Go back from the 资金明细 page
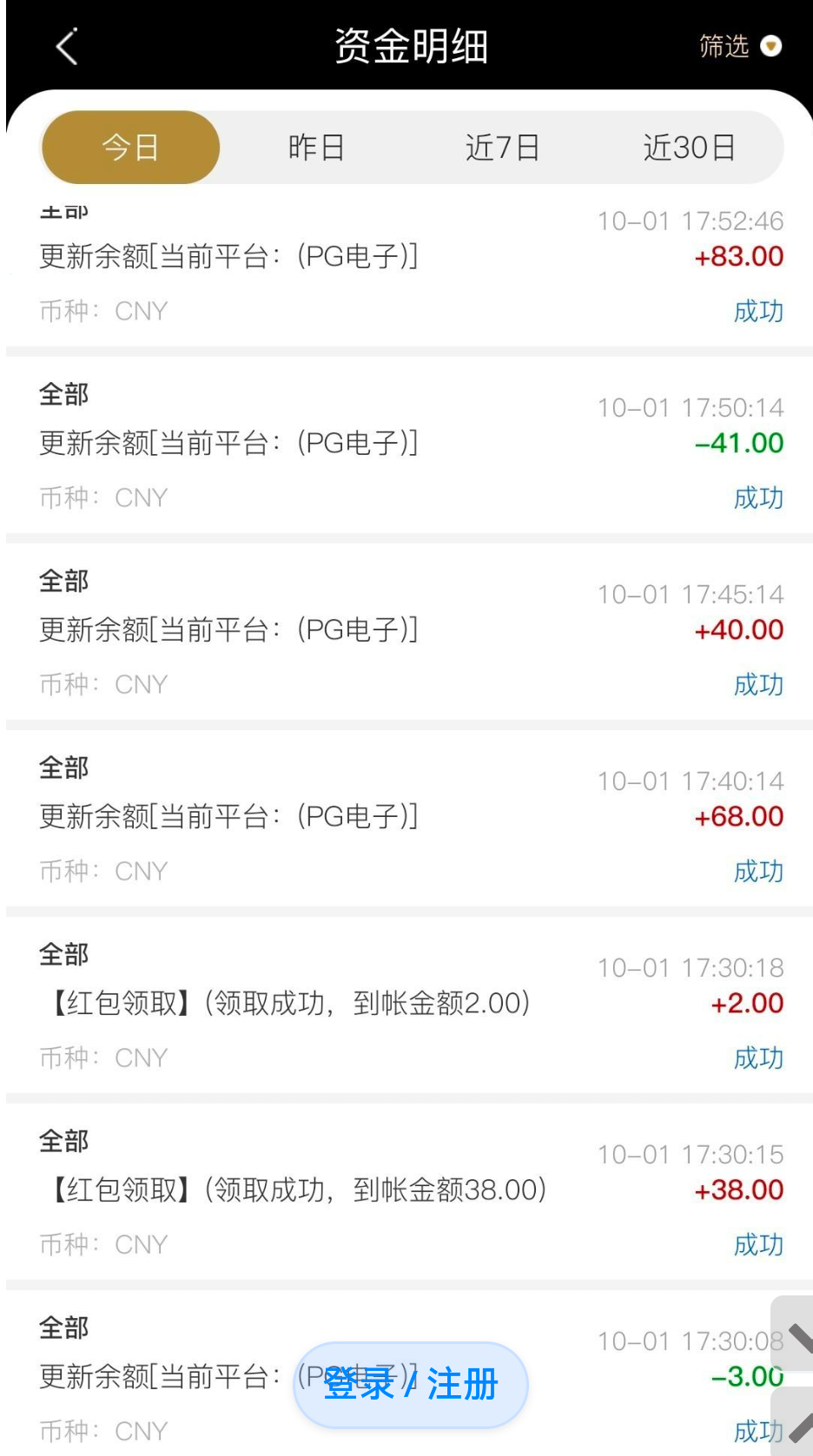The image size is (813, 1456). coord(67,46)
